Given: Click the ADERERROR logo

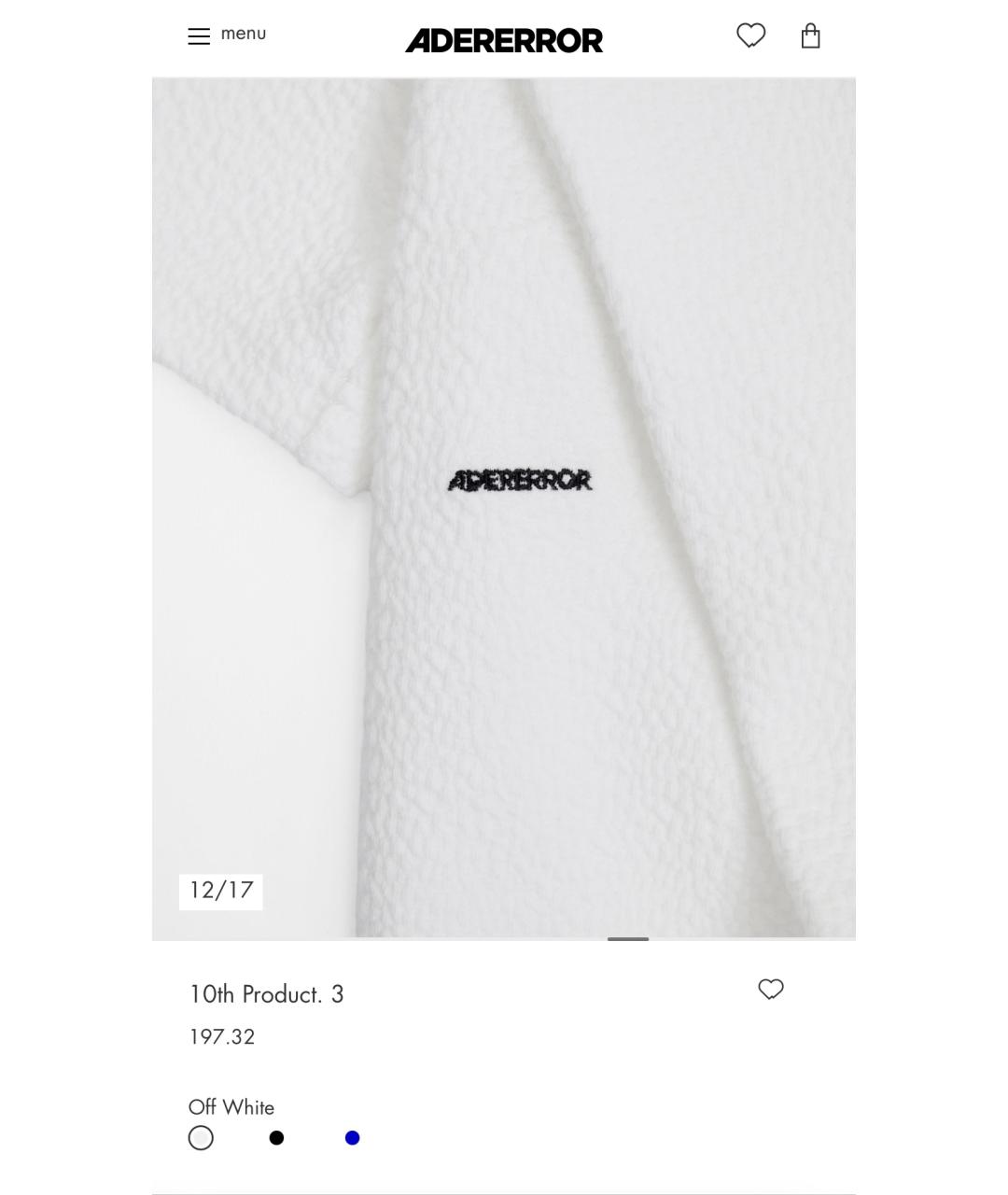Looking at the screenshot, I should [504, 40].
